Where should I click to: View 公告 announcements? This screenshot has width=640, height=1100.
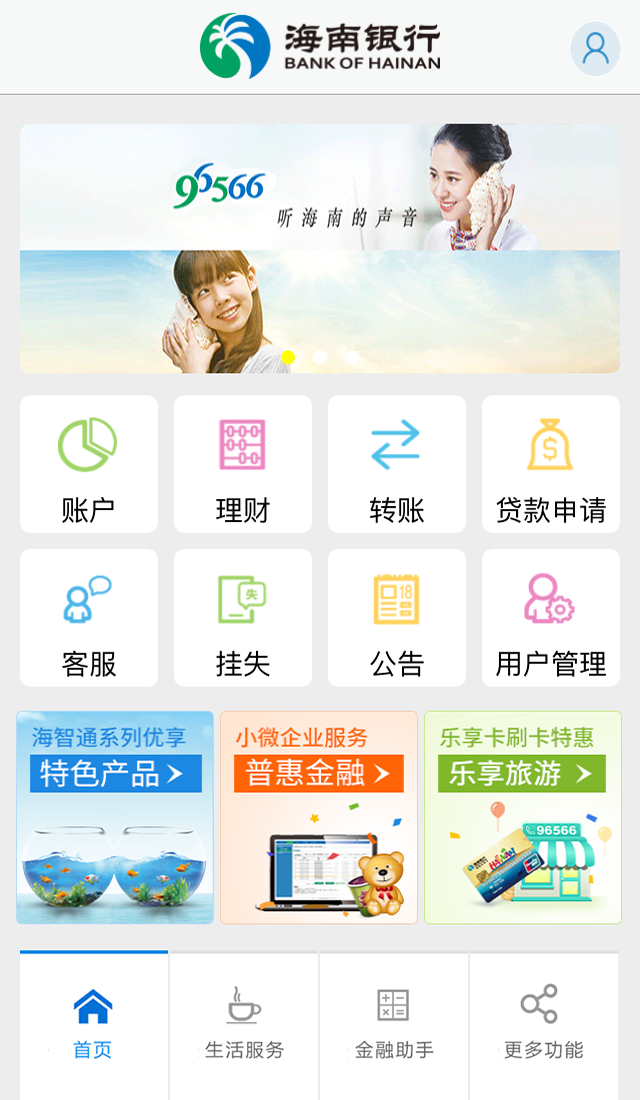click(396, 617)
